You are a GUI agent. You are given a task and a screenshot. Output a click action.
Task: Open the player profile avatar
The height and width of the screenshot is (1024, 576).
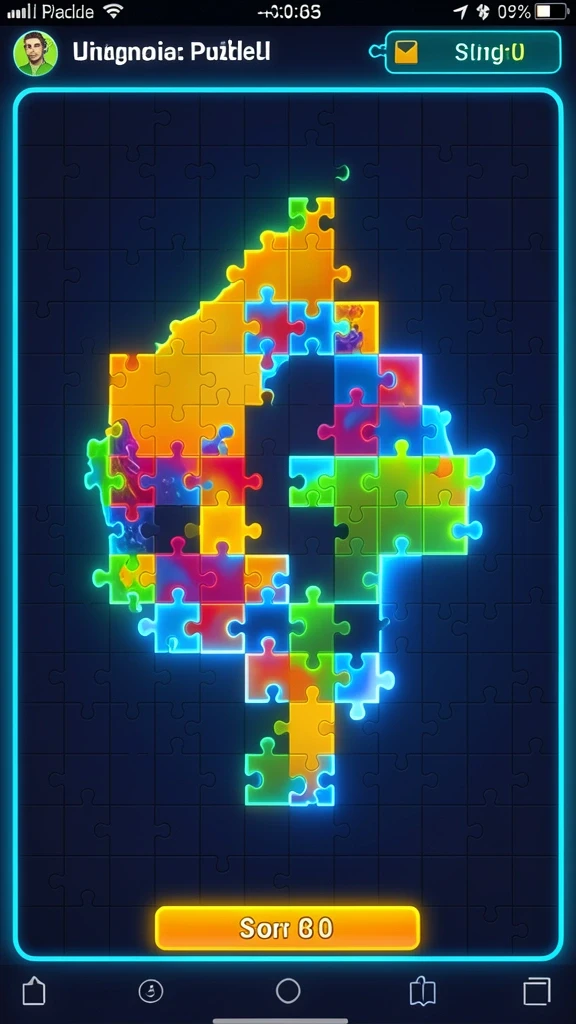point(35,53)
